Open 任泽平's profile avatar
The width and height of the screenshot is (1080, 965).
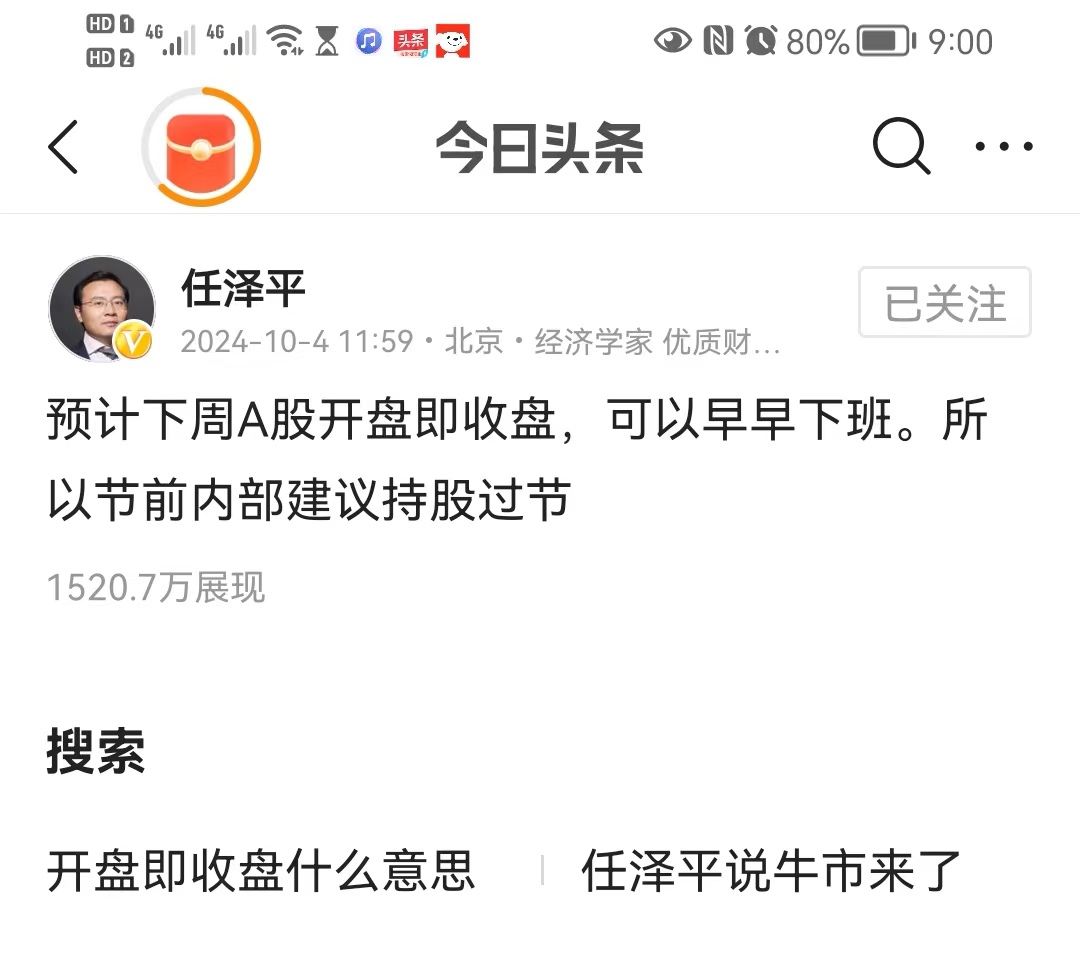point(102,309)
